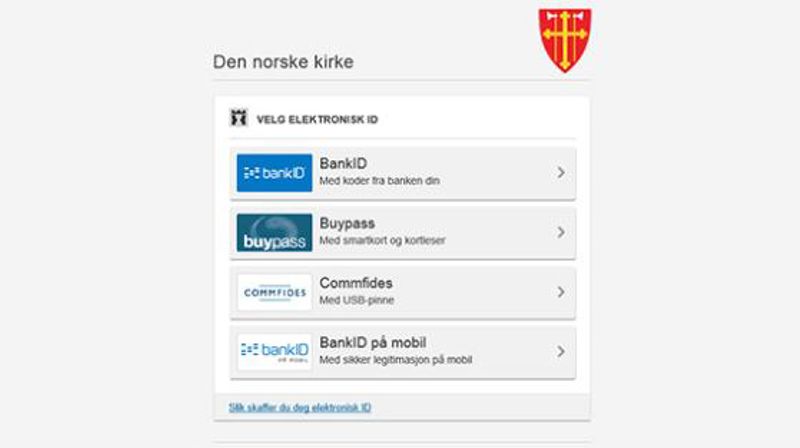Choose Buypass smartcard login

[x=403, y=232]
